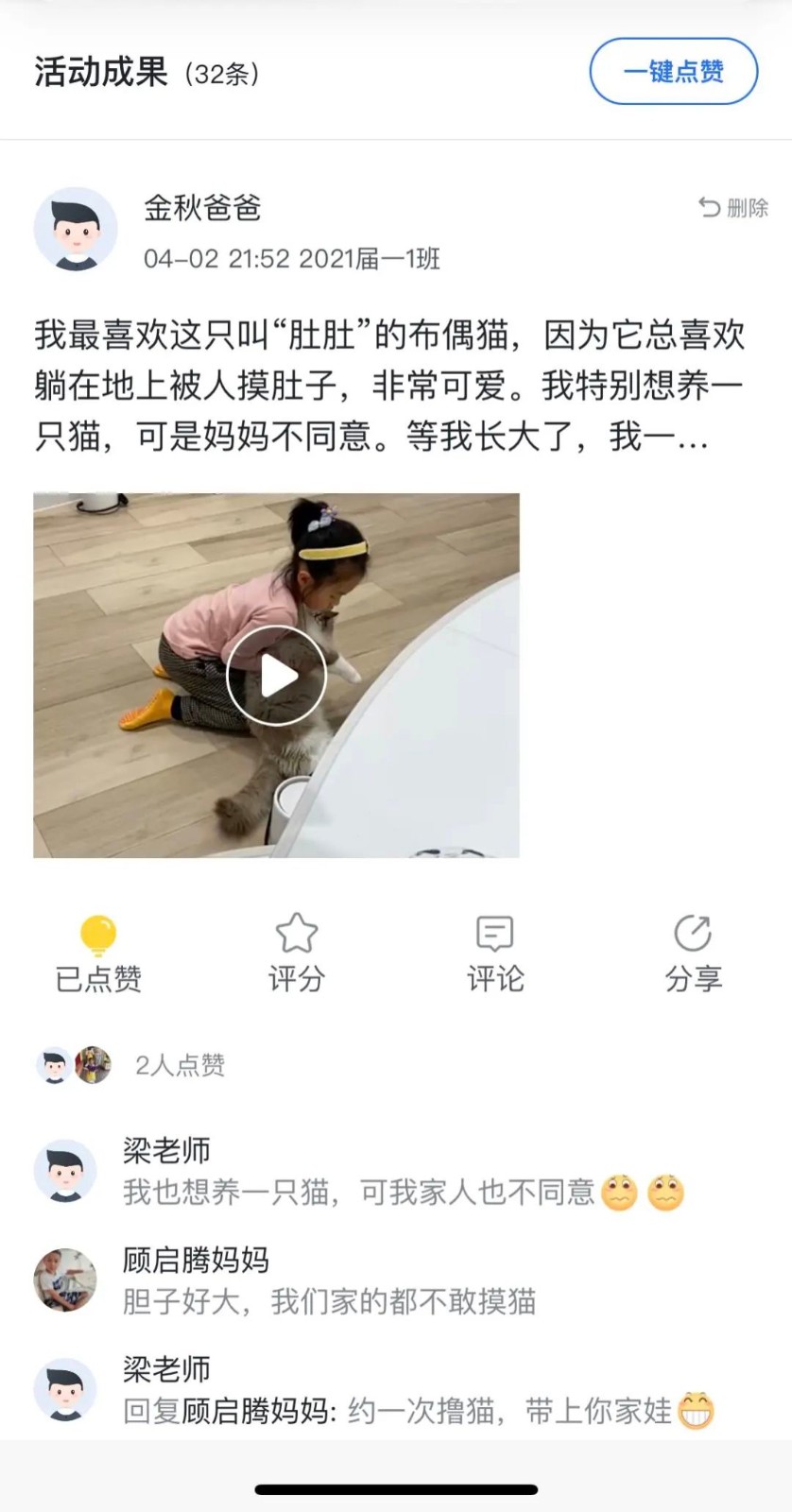This screenshot has width=792, height=1512.
Task: Open 梁老师's comment 我也想养一只猫
Action: (359, 1193)
